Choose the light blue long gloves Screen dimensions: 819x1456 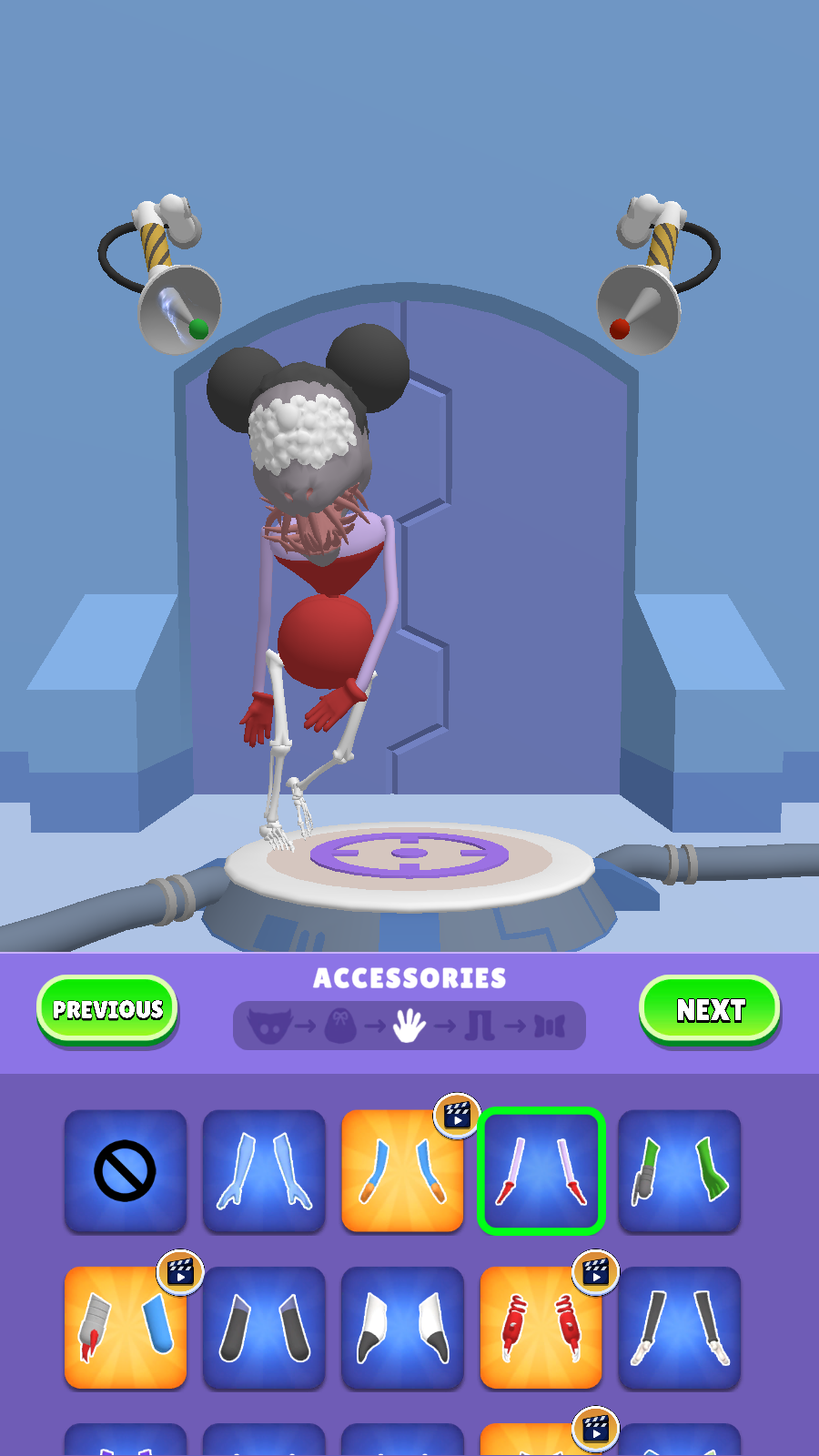(x=264, y=1171)
